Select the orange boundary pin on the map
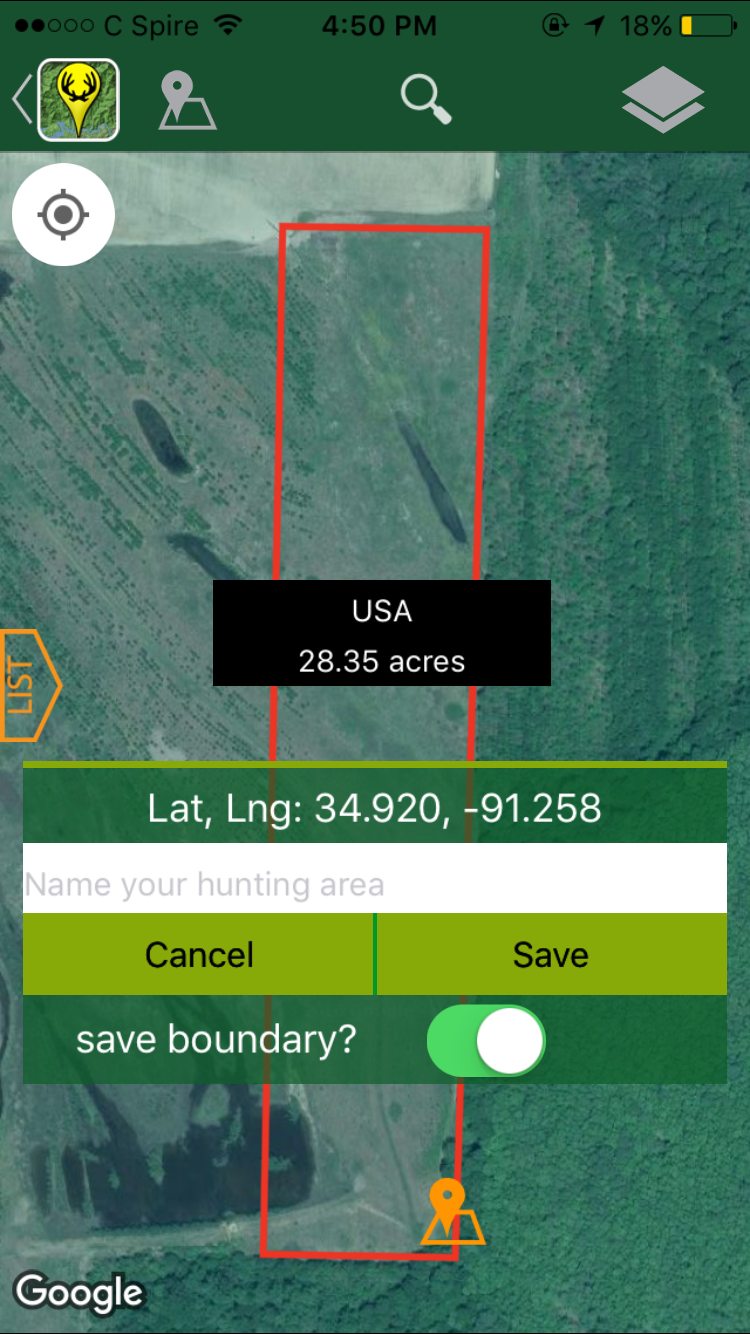This screenshot has width=750, height=1334. 450,1212
